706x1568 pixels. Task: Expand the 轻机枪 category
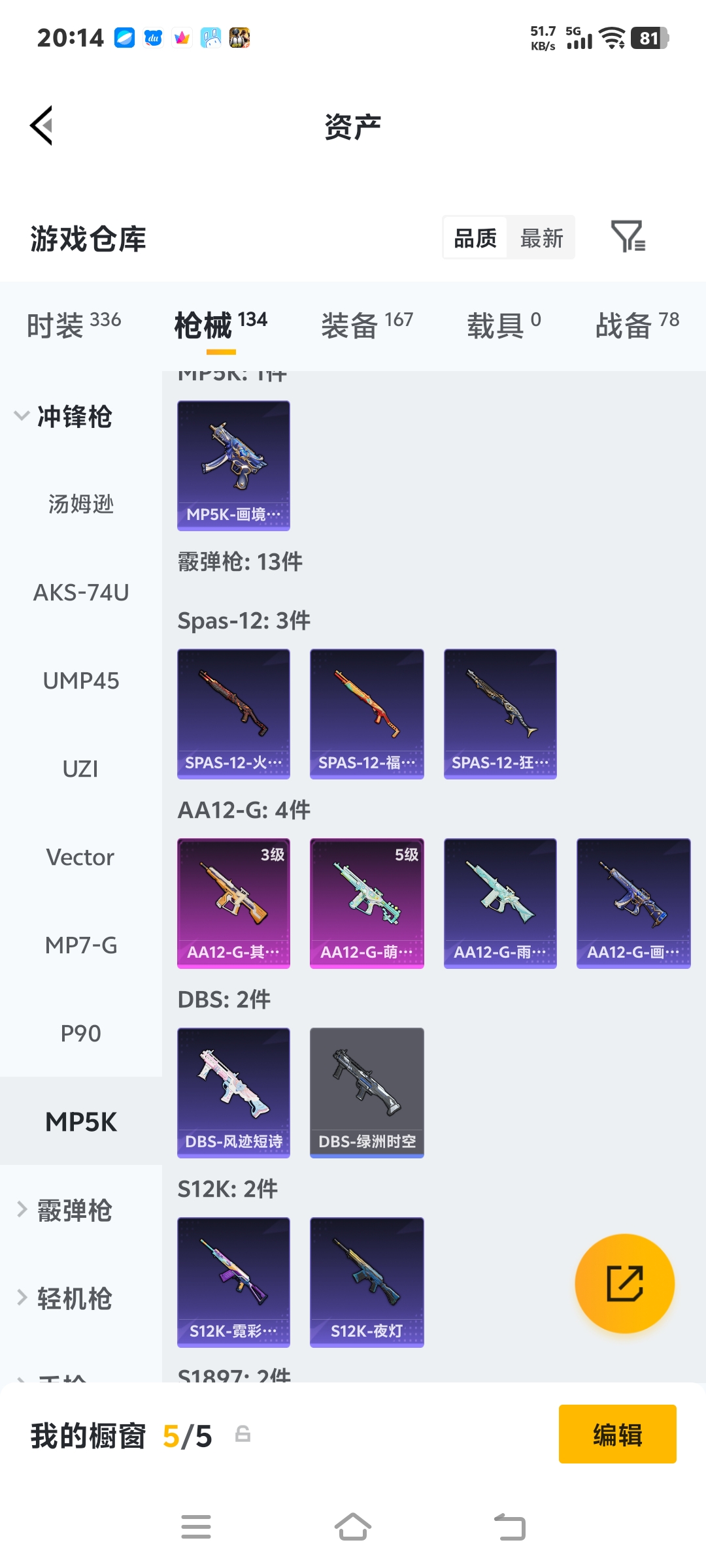pyautogui.click(x=63, y=1298)
